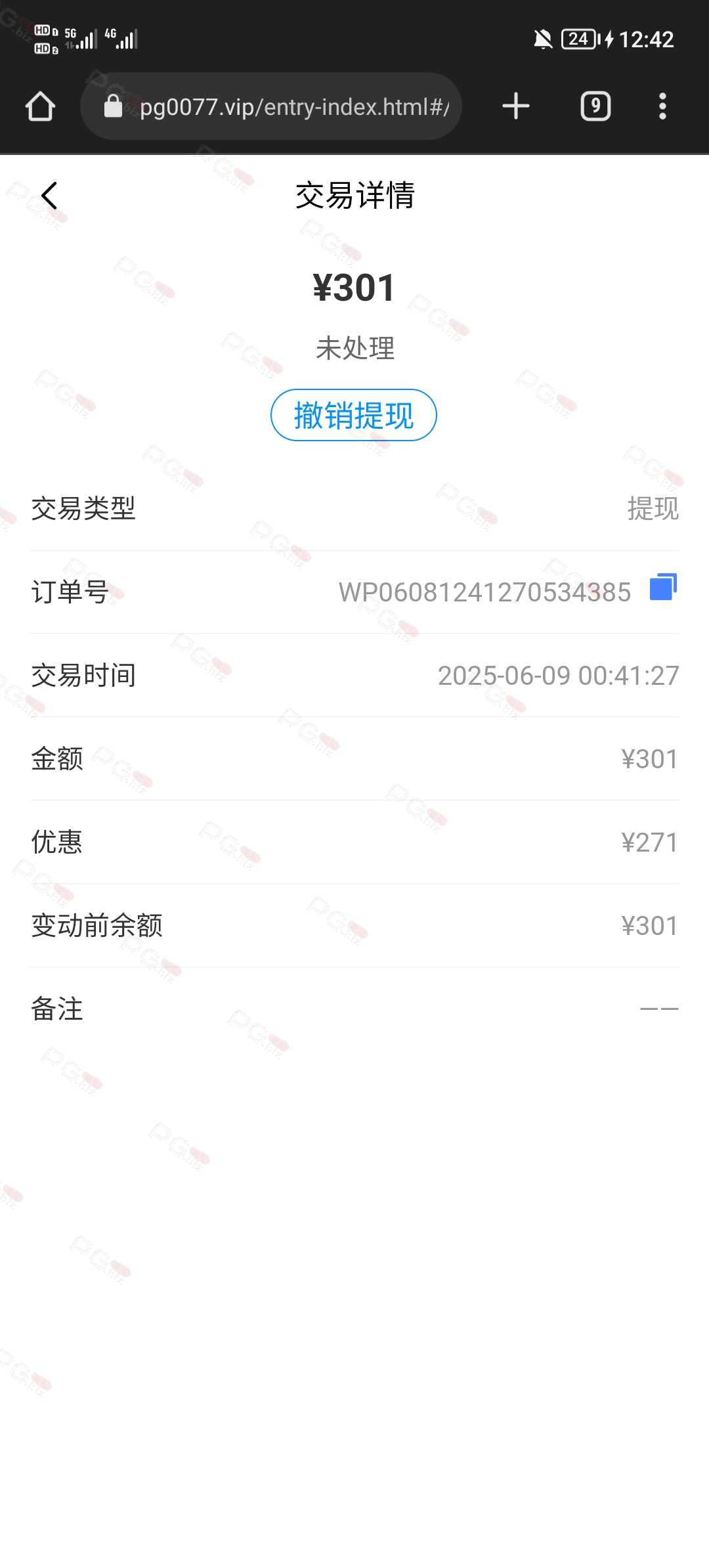Open the browser home page

tap(40, 106)
